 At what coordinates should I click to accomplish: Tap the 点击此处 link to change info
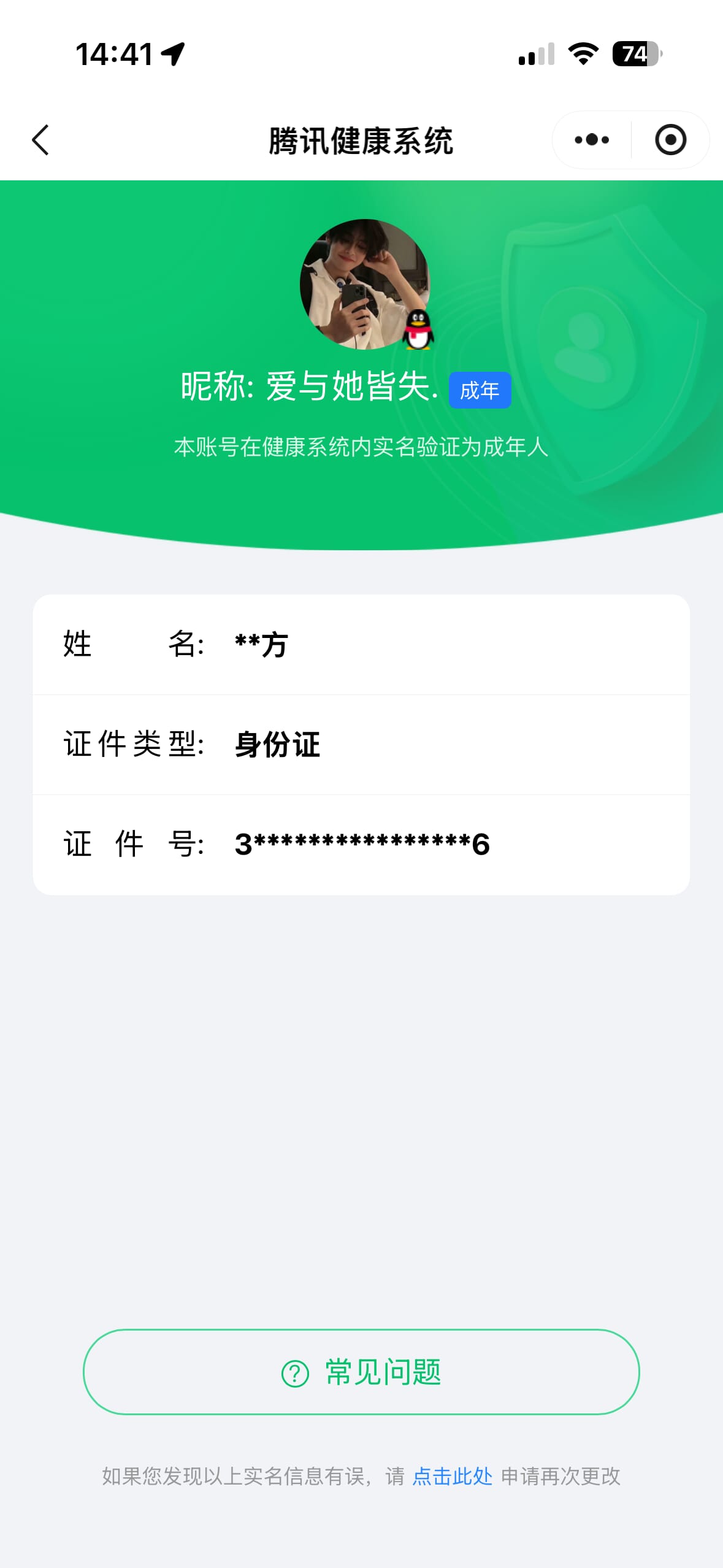pos(452,1476)
